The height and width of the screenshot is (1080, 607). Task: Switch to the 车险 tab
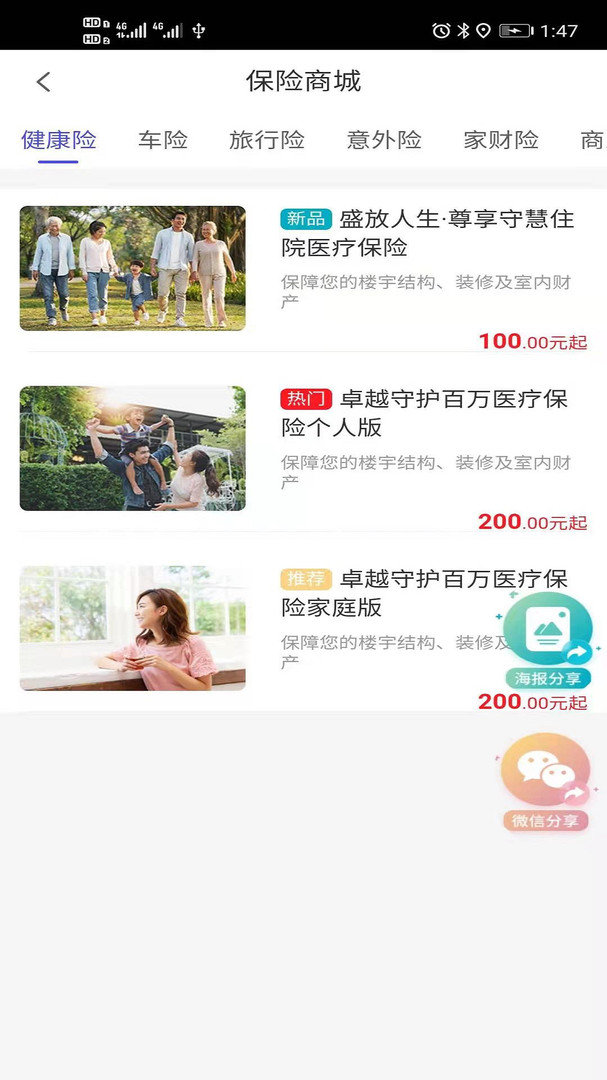click(163, 140)
